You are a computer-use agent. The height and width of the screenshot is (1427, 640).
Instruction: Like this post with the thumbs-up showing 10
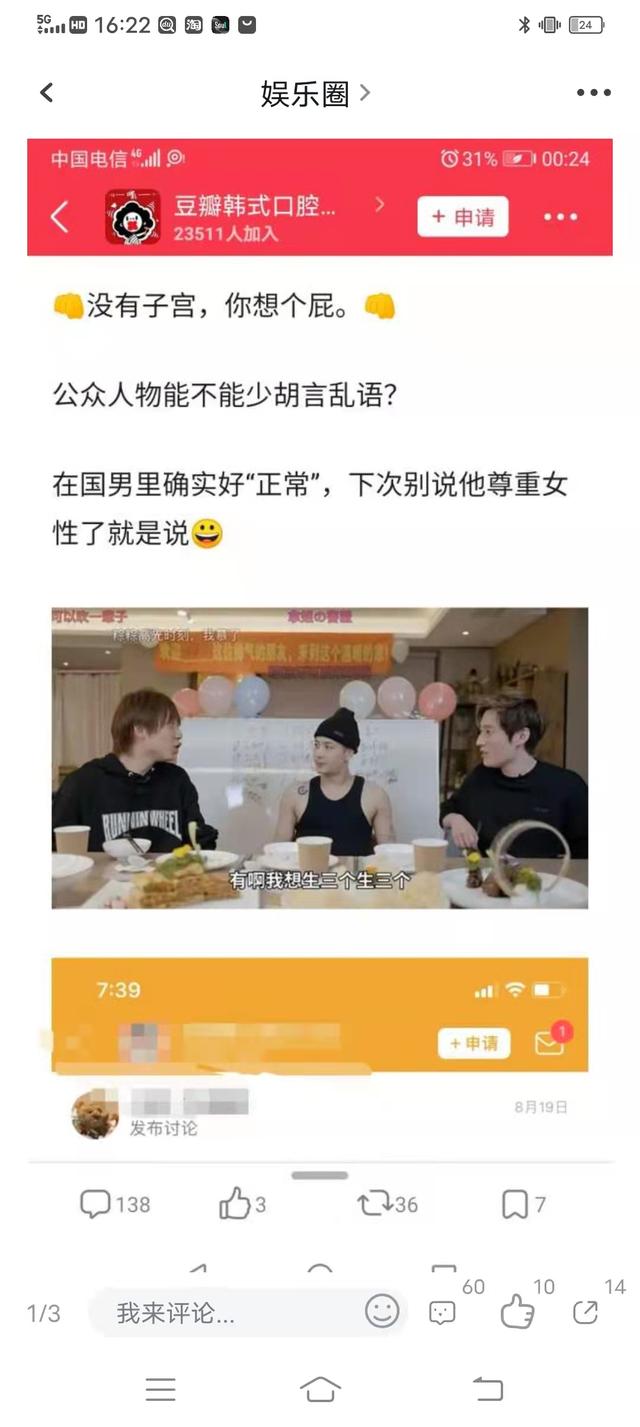pos(517,1311)
